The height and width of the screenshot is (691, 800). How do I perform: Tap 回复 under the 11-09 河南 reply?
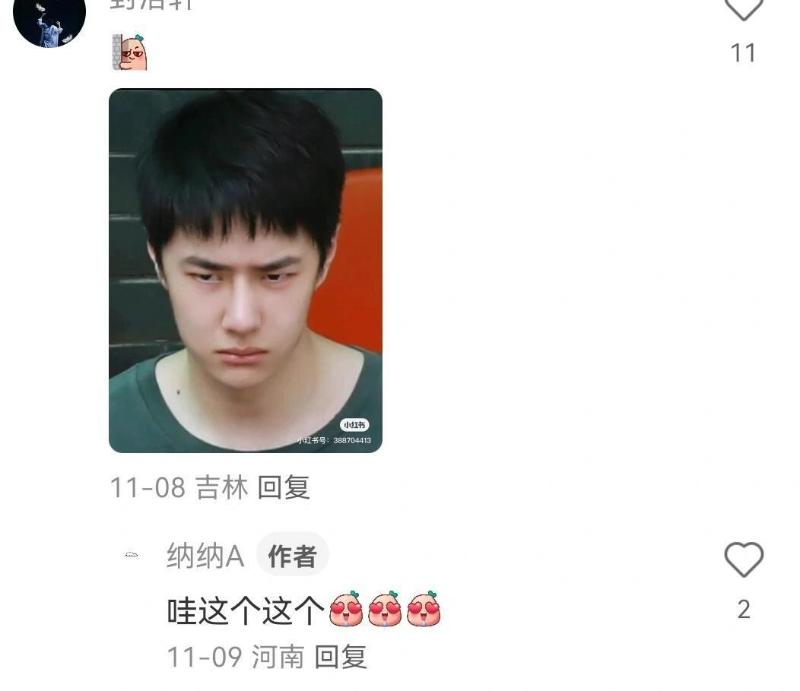click(x=341, y=657)
